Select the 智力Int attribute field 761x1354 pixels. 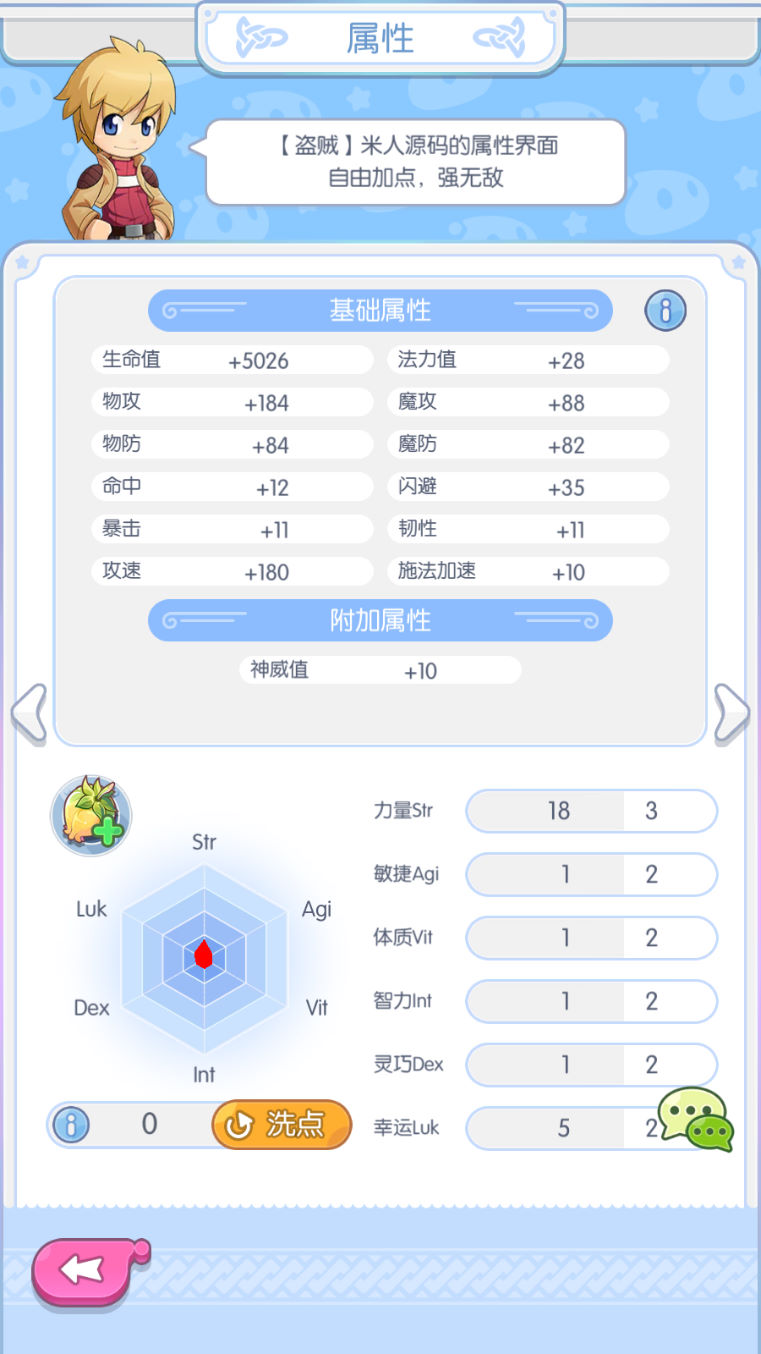tap(590, 1001)
